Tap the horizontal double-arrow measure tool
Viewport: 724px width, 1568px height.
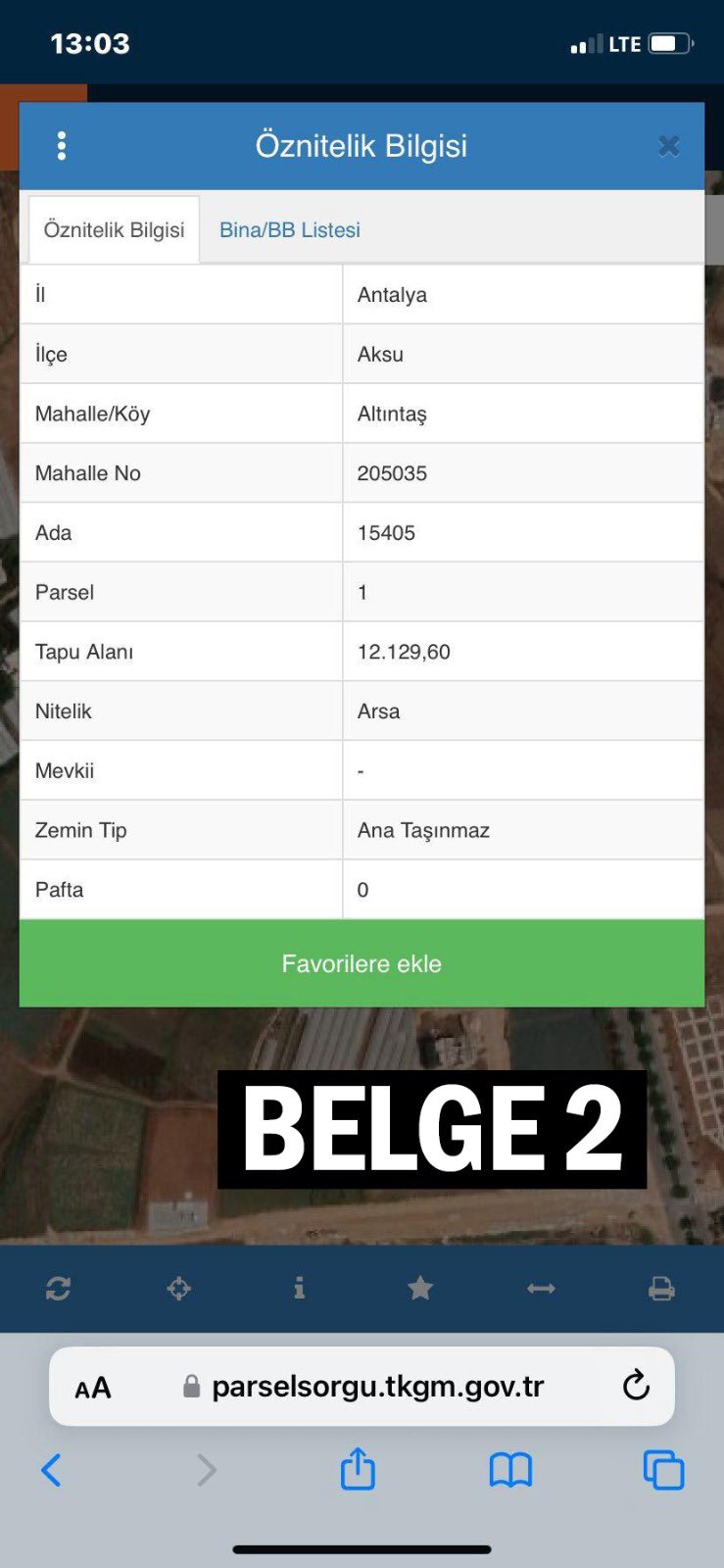click(541, 1289)
